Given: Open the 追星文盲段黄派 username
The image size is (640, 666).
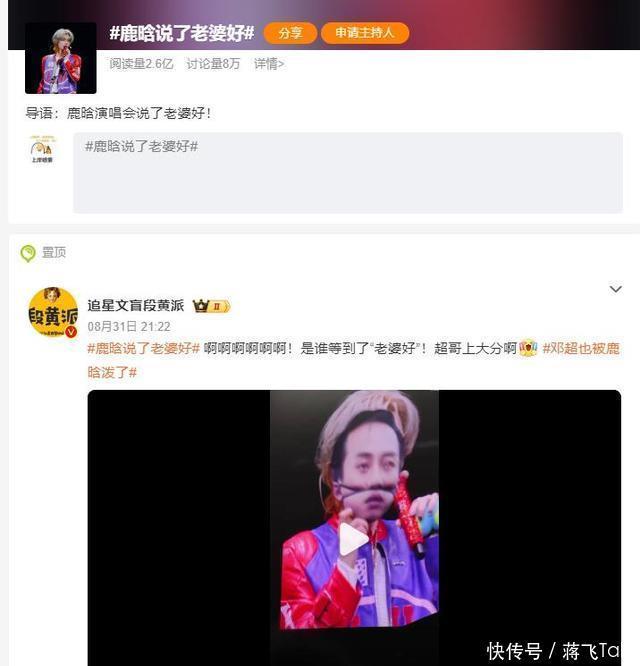Looking at the screenshot, I should [x=137, y=305].
